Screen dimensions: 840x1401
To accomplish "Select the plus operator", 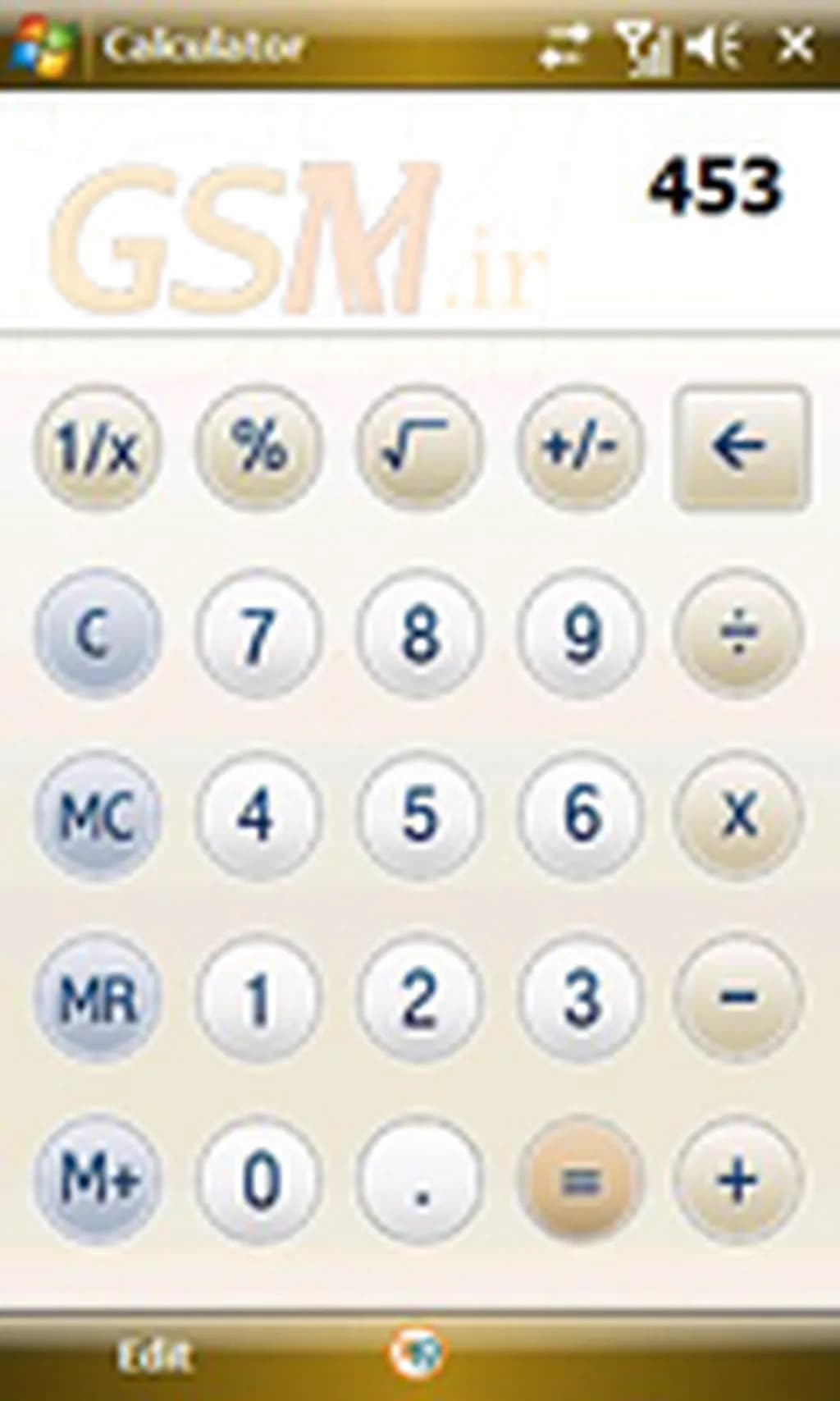I will 737,1180.
